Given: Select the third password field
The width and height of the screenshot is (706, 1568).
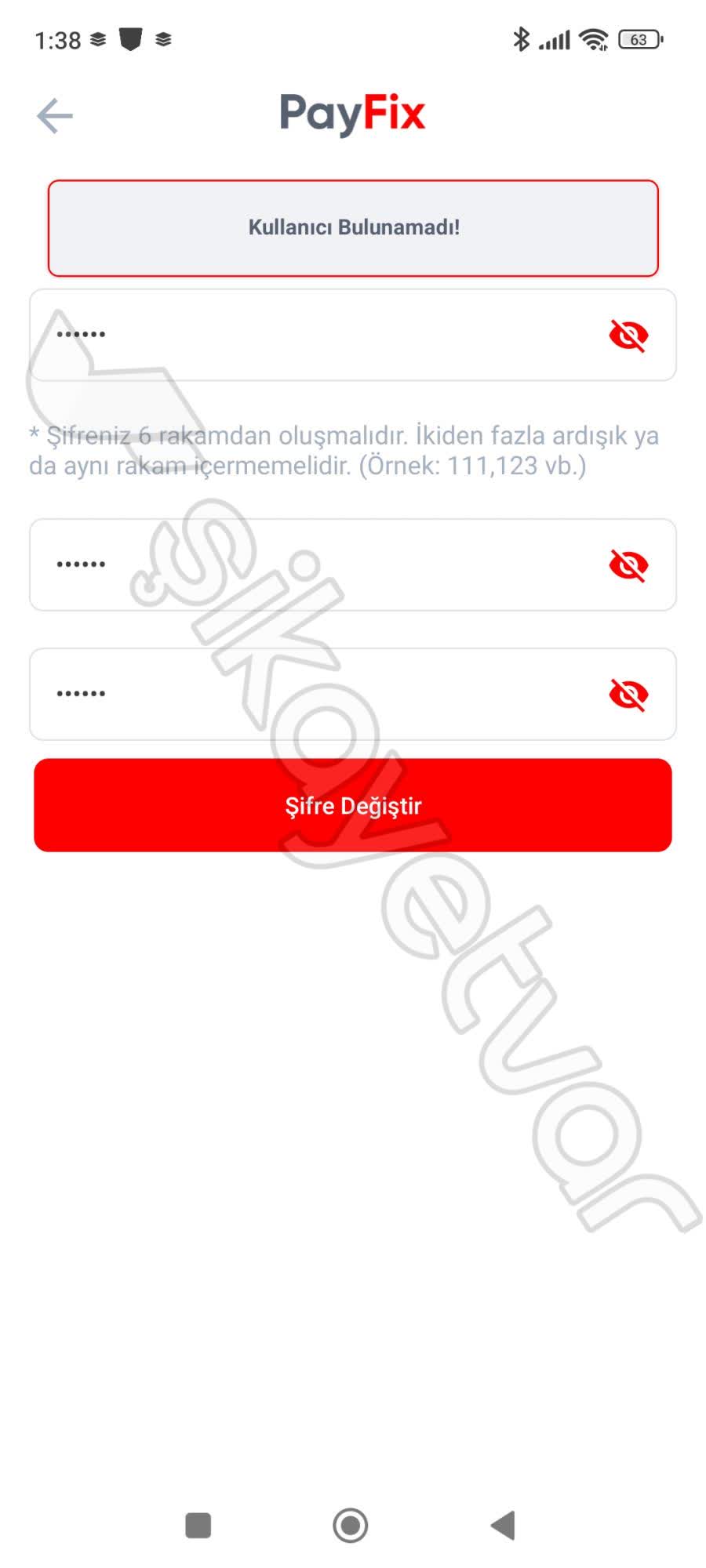Looking at the screenshot, I should (x=353, y=694).
